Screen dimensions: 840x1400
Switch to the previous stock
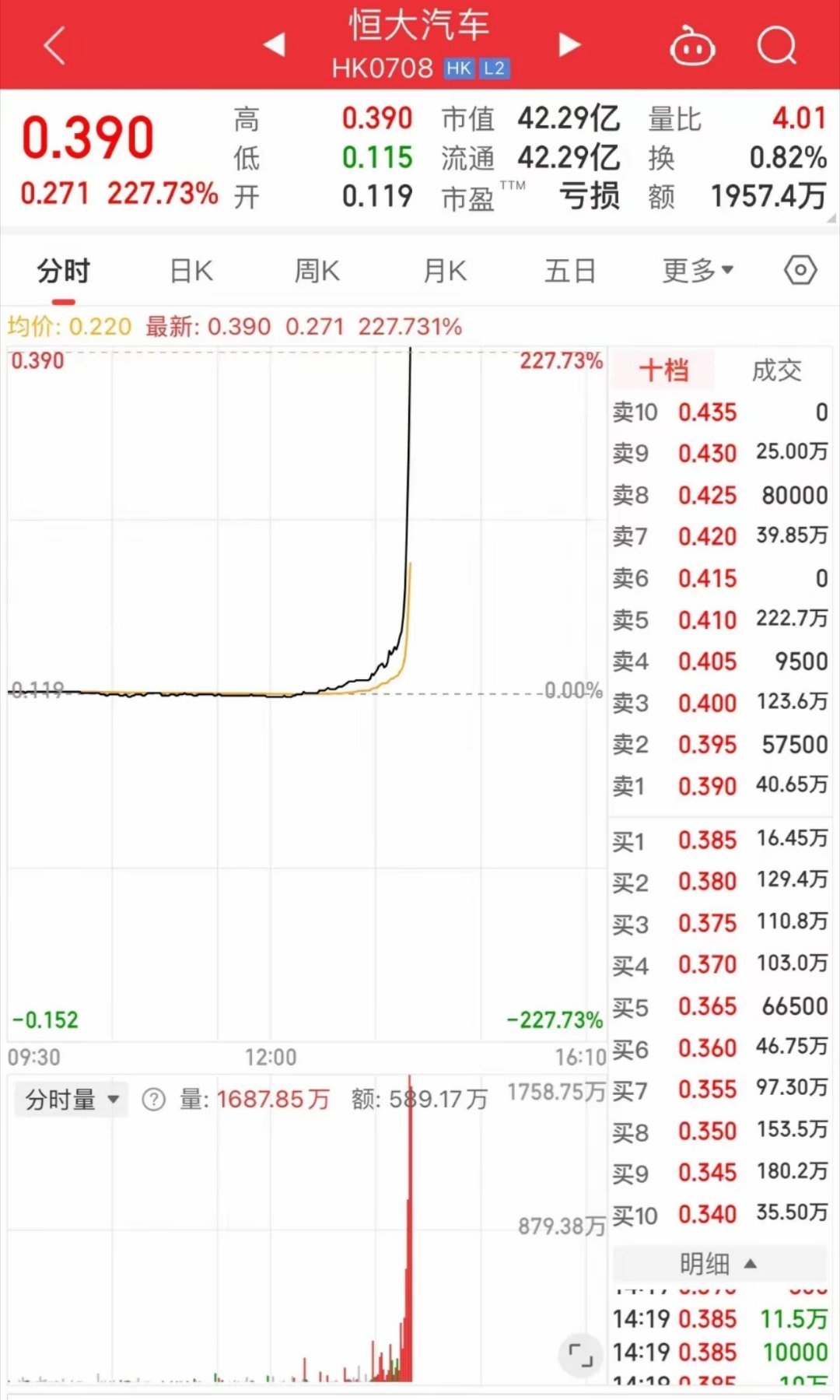(x=274, y=44)
